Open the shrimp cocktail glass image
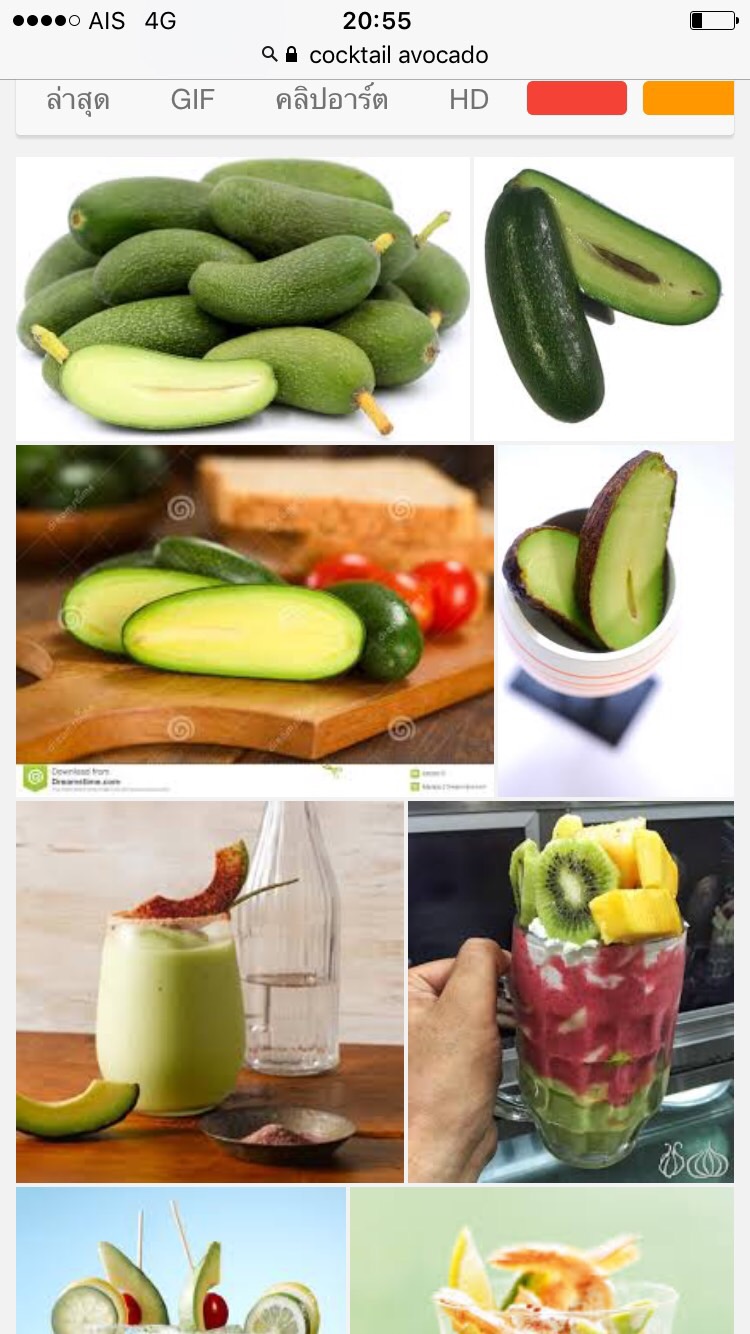The height and width of the screenshot is (1334, 750). 541,1260
